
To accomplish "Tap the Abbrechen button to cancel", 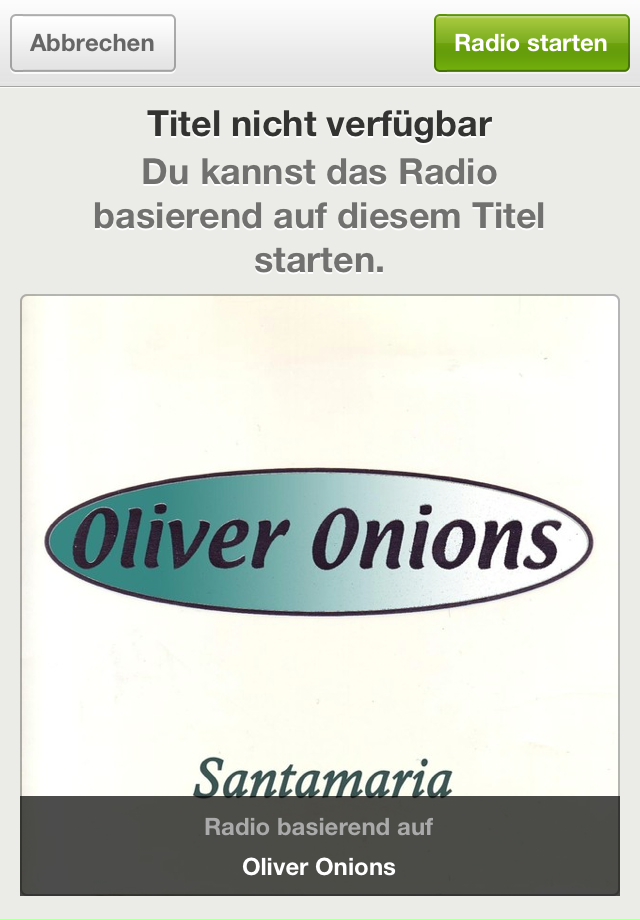I will click(x=93, y=43).
